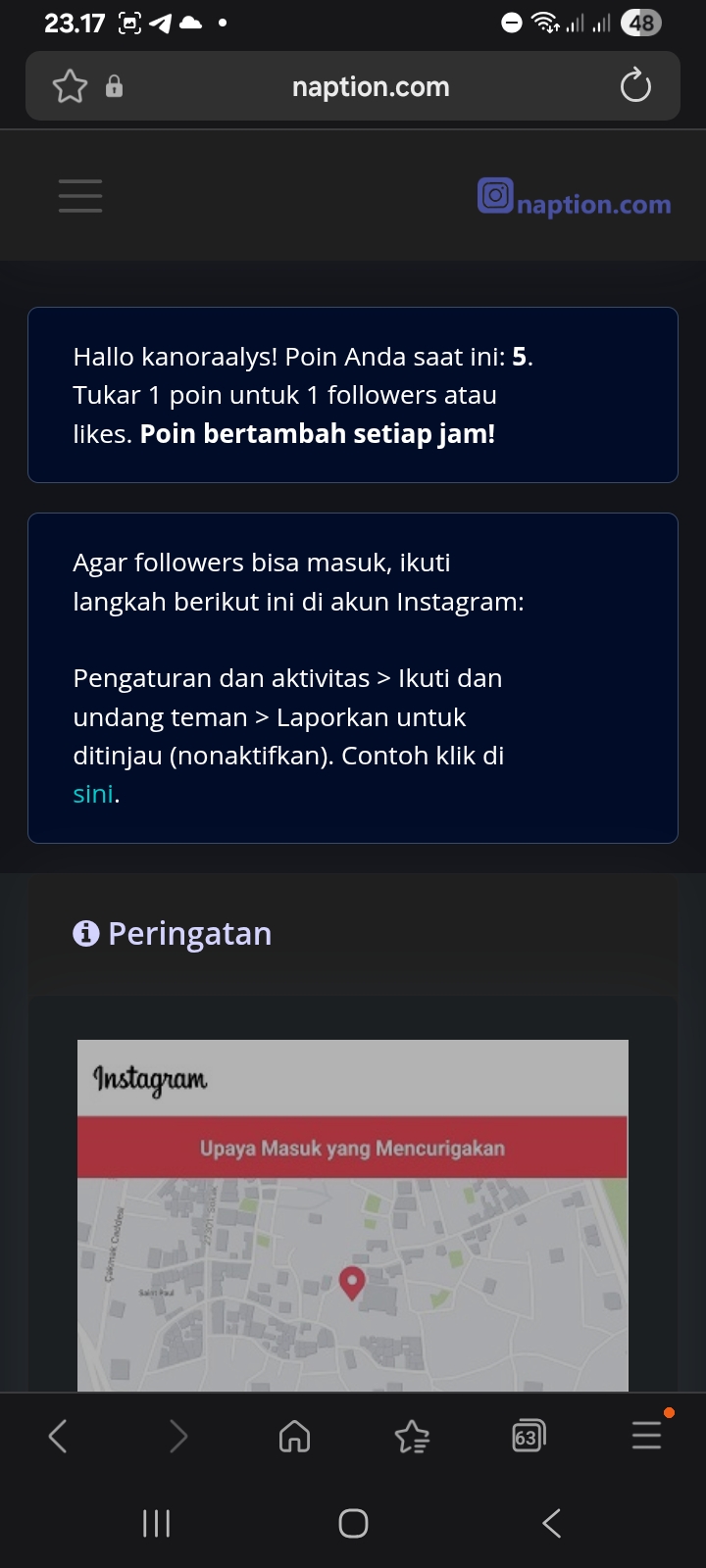Image resolution: width=706 pixels, height=1568 pixels.
Task: Open recent apps from navigation bar
Action: [157, 1523]
